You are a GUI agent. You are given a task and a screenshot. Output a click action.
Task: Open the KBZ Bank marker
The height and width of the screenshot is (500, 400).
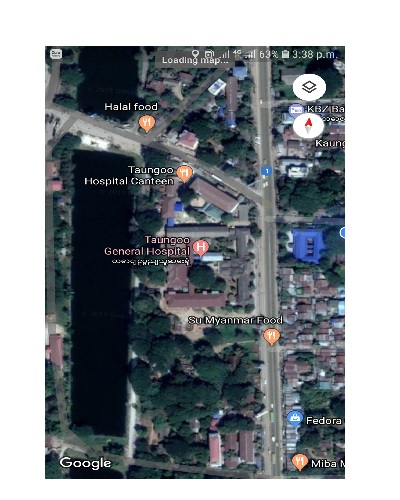click(296, 109)
